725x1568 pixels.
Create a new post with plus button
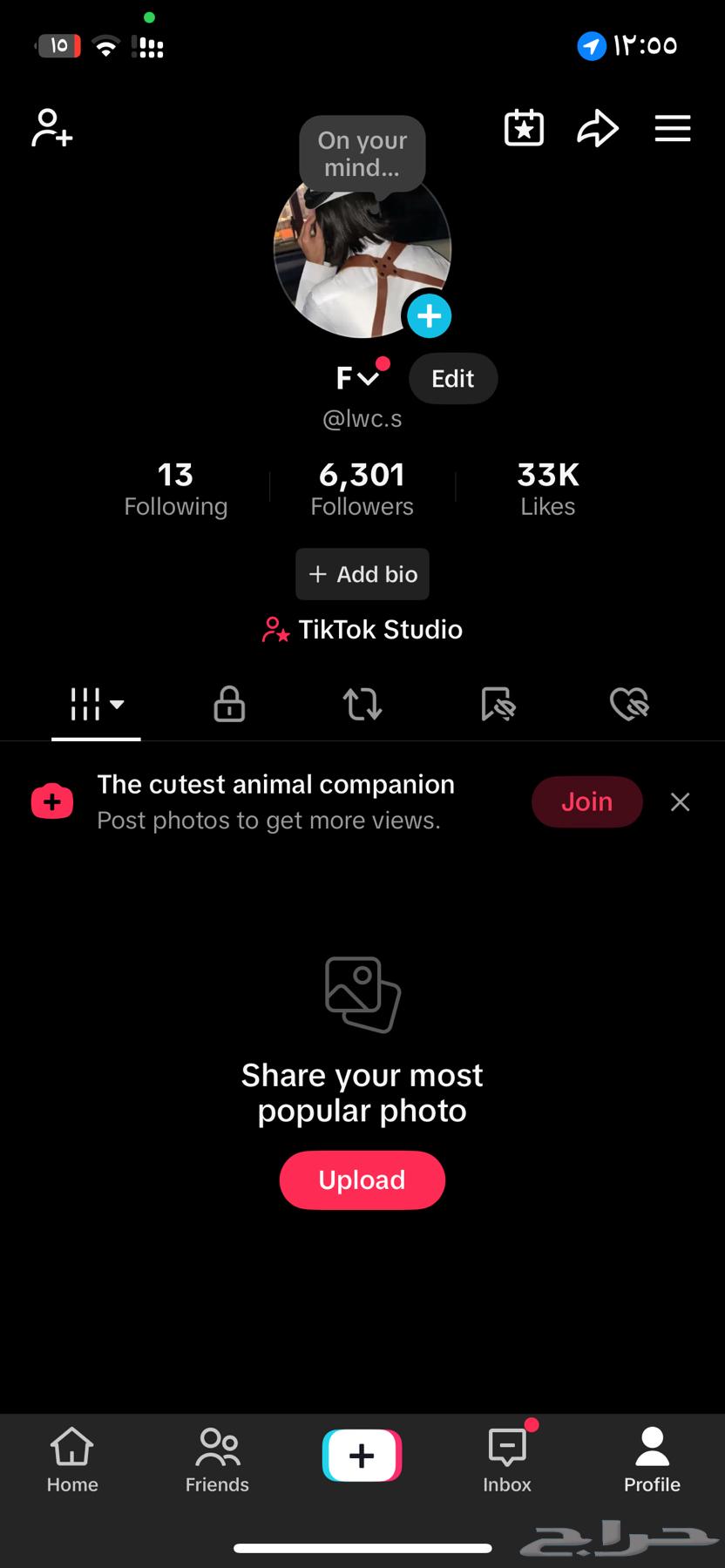tap(362, 1456)
